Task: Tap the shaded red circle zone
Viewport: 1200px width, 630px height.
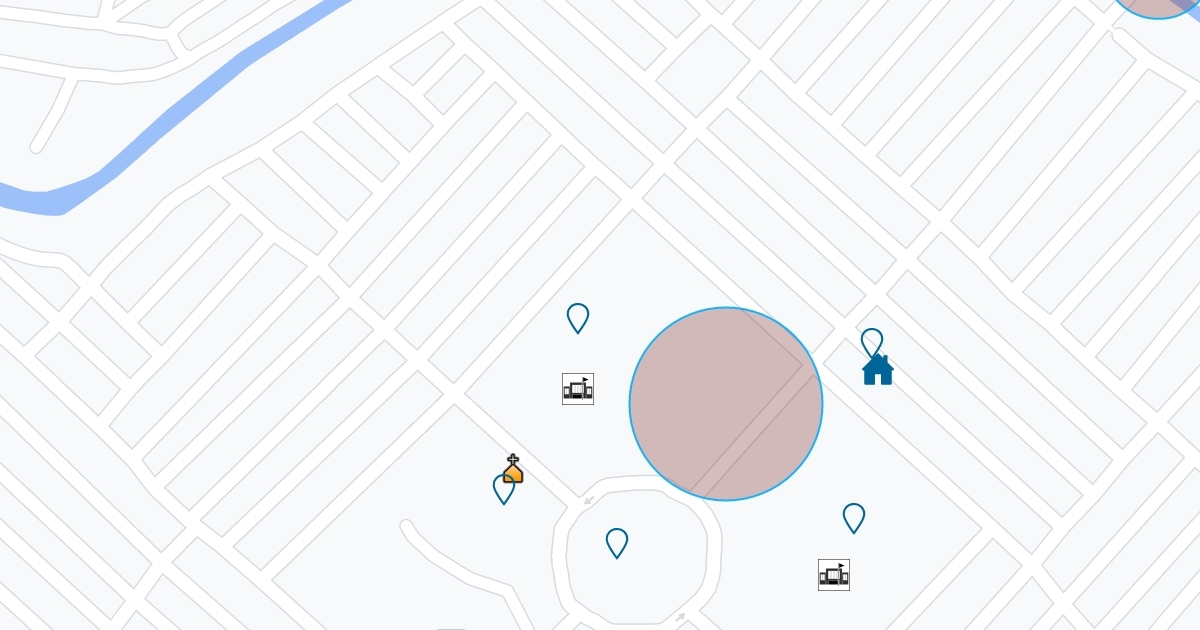Action: point(726,404)
